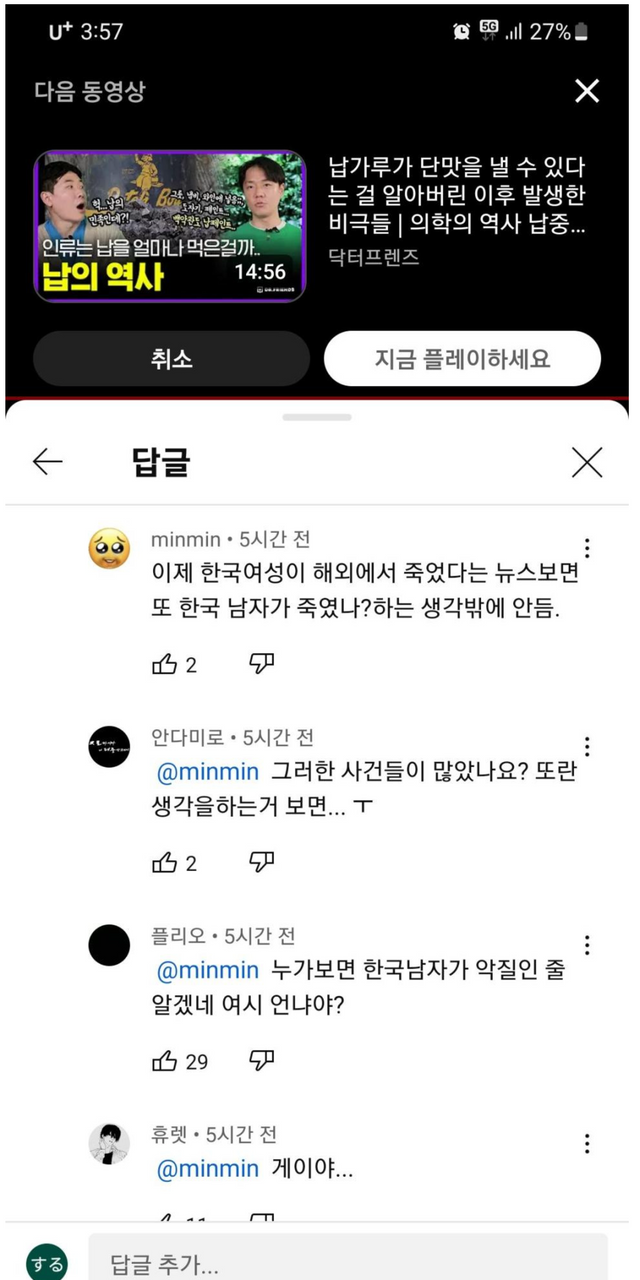Dislike minmin's comment
The width and height of the screenshot is (640, 1280).
(x=261, y=664)
